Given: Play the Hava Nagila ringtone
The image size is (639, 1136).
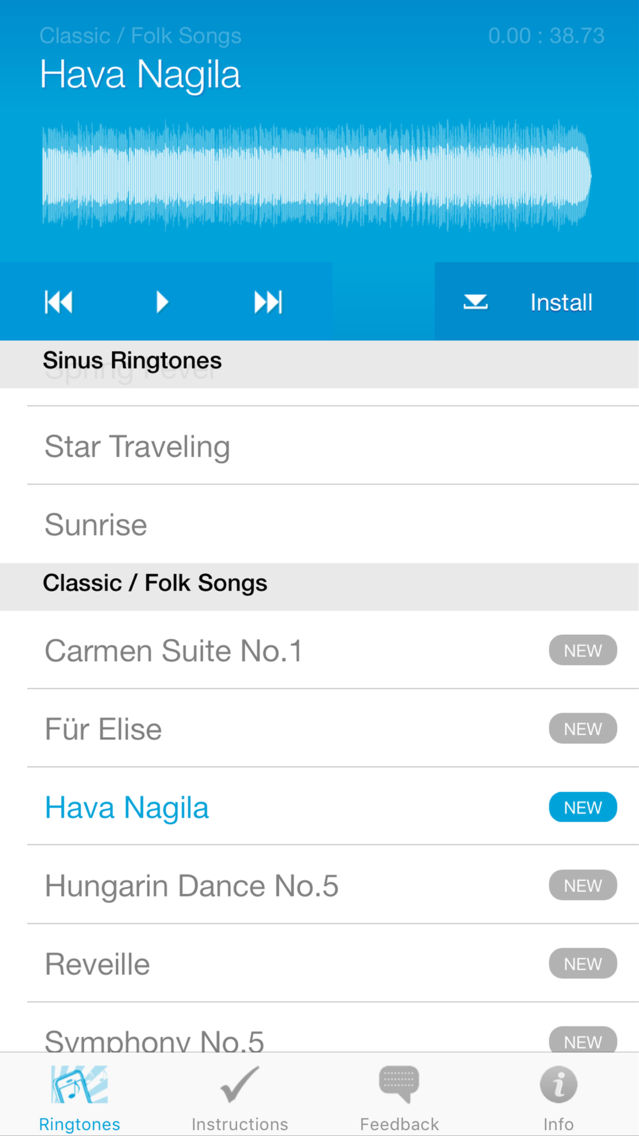Looking at the screenshot, I should 162,302.
